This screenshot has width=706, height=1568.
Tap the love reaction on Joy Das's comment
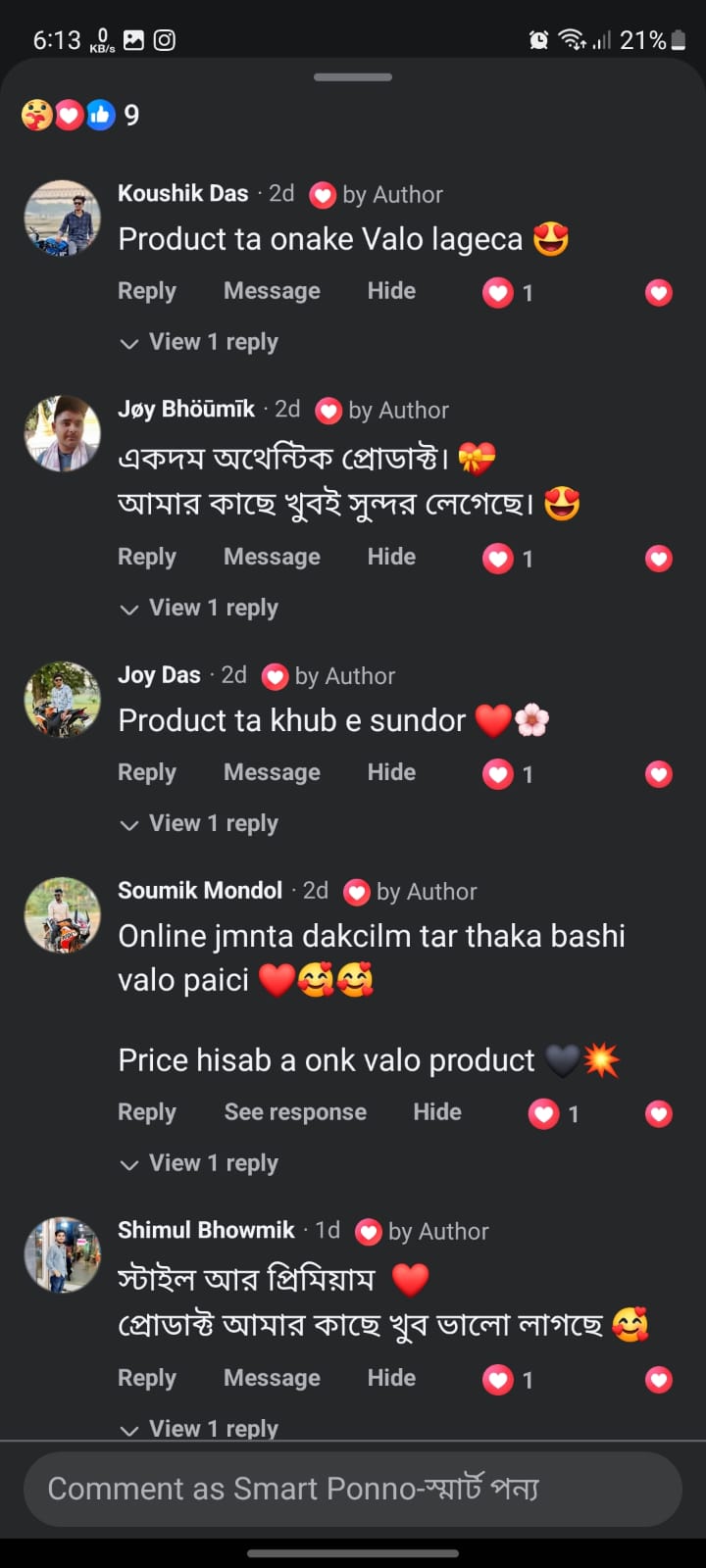point(658,774)
